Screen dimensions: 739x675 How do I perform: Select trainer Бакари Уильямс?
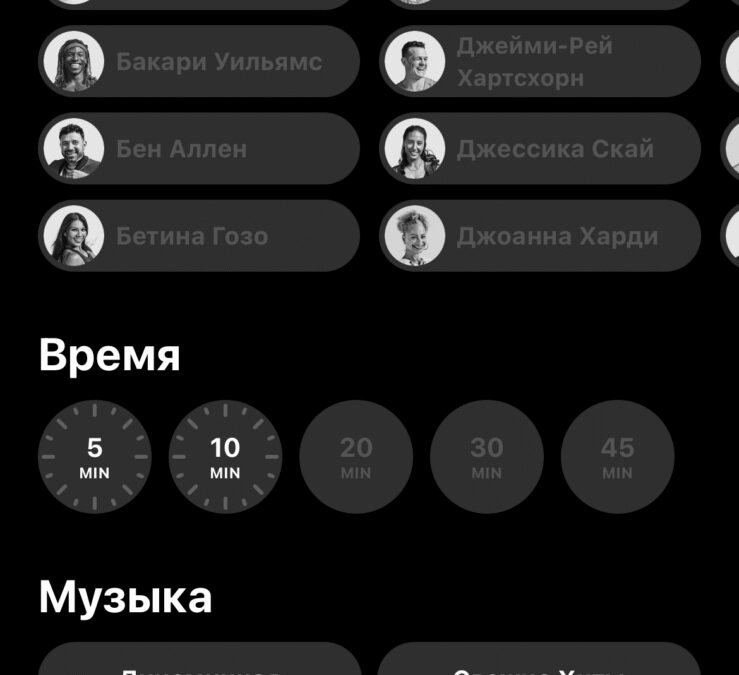[x=199, y=62]
